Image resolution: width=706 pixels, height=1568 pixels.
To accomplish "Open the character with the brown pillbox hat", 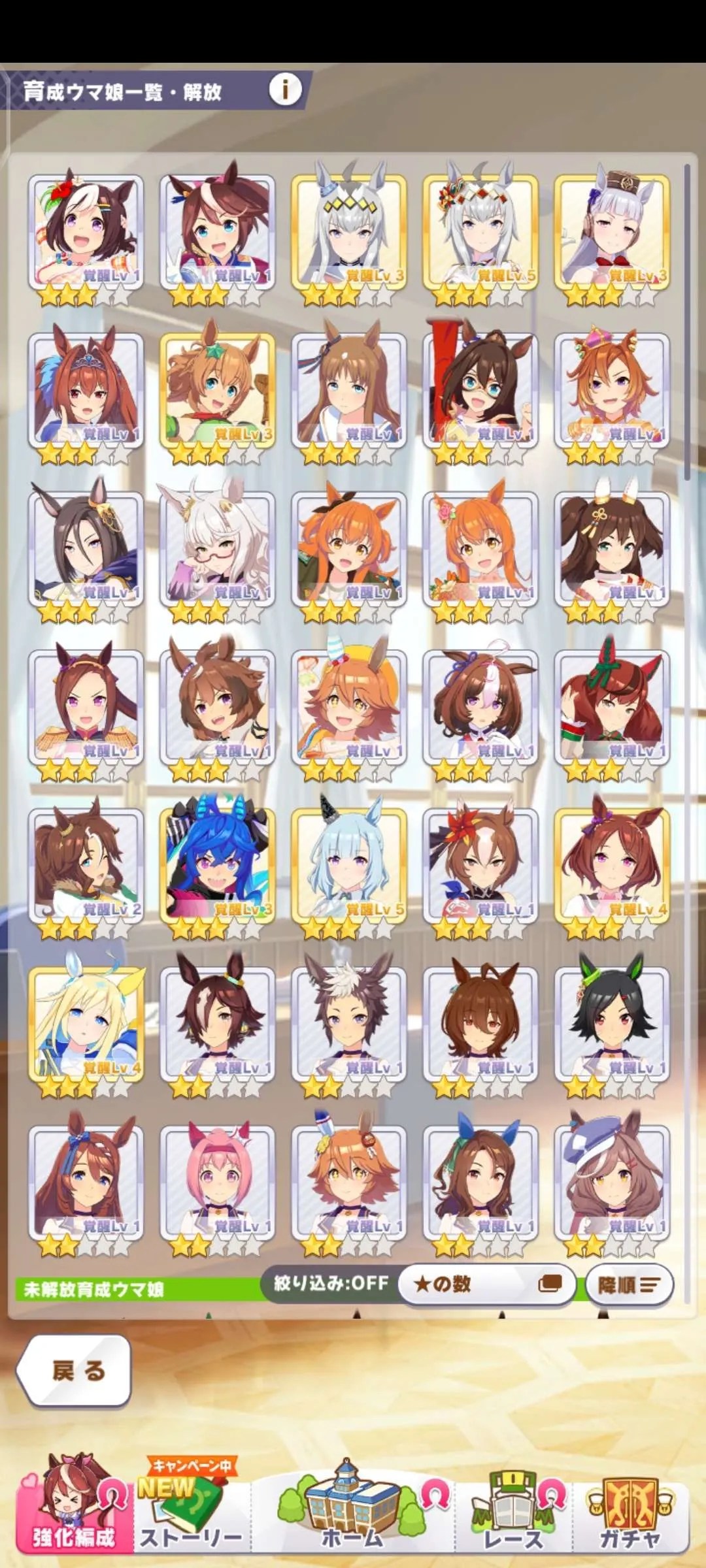I will point(612,232).
